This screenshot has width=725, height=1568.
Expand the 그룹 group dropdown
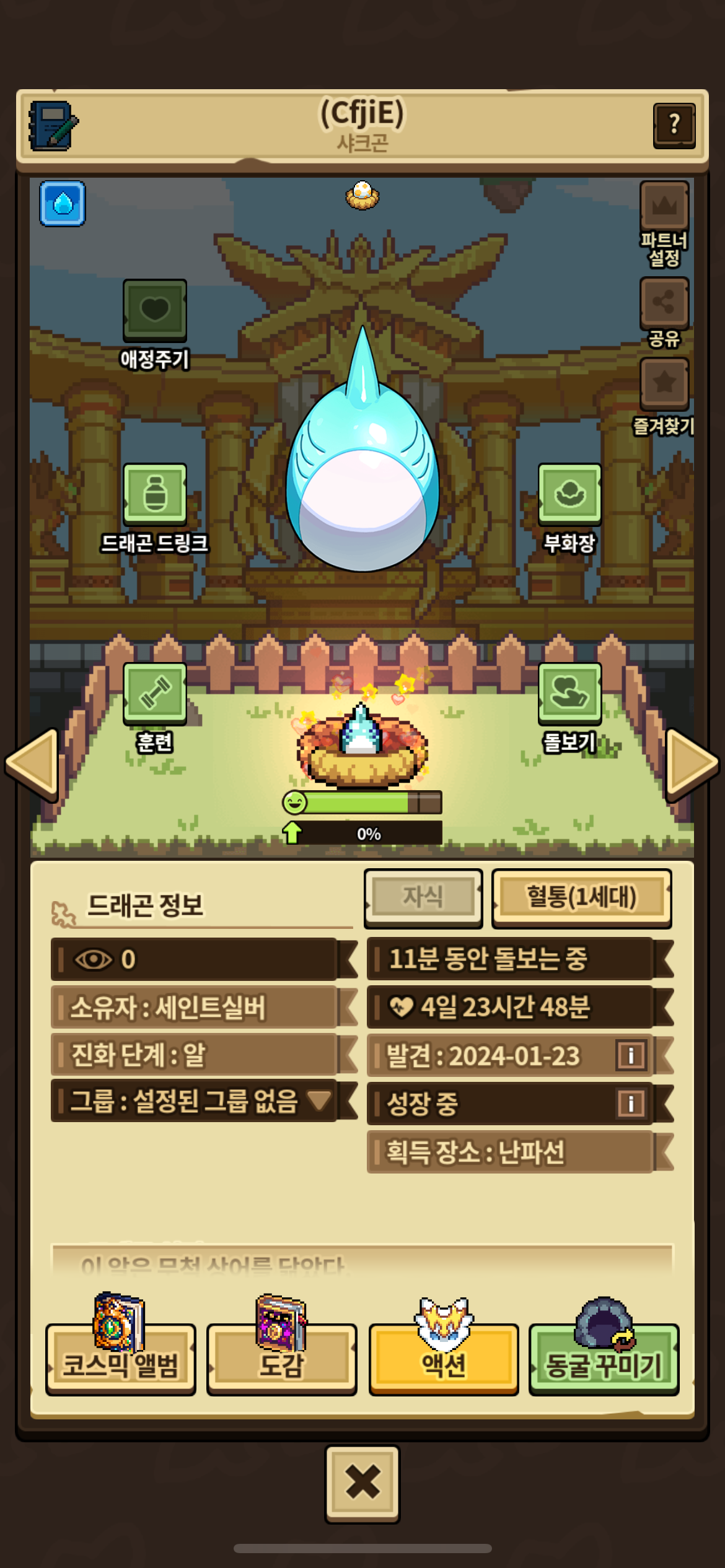click(x=319, y=1100)
